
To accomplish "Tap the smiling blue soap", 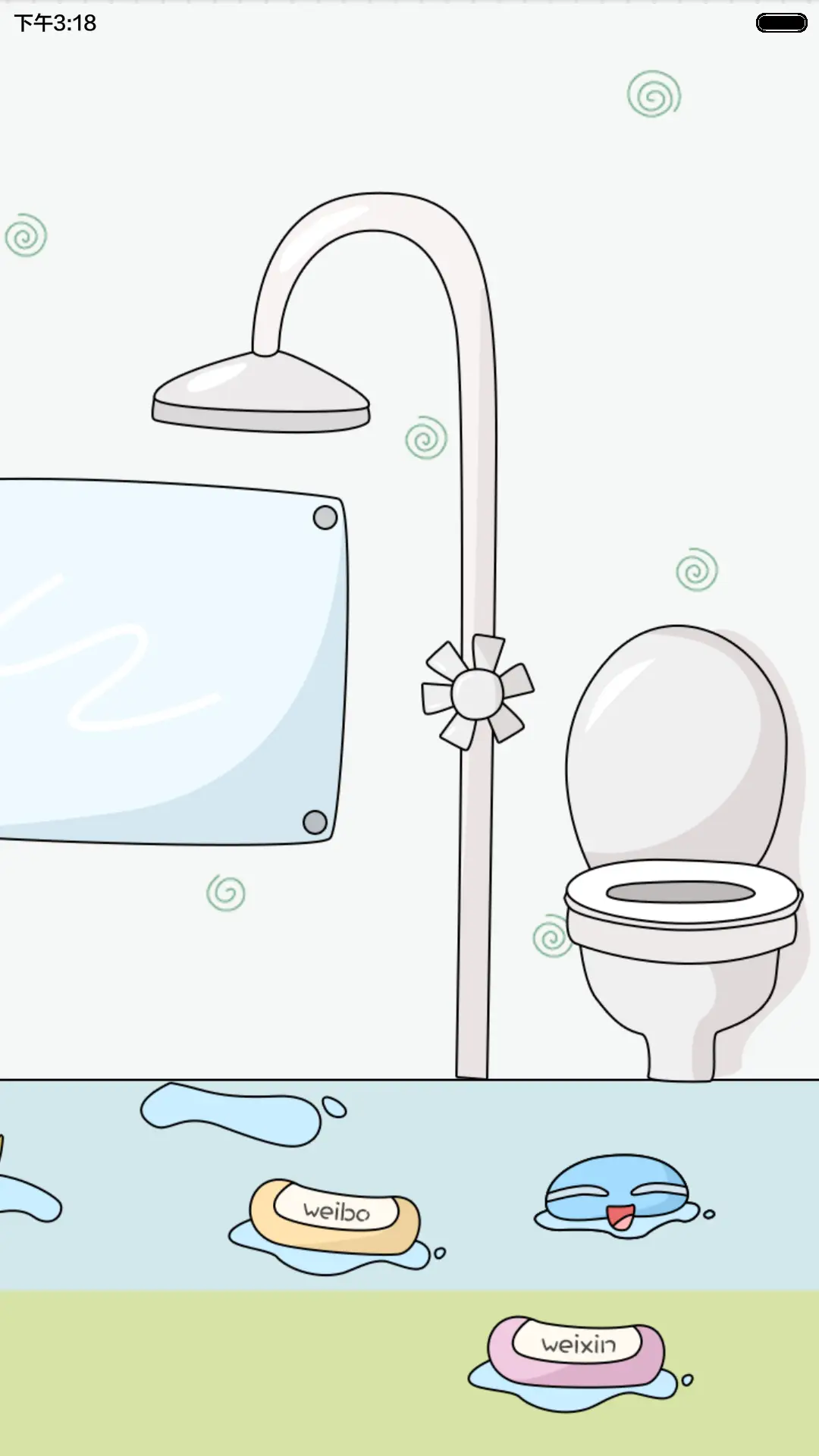I will point(617,1191).
